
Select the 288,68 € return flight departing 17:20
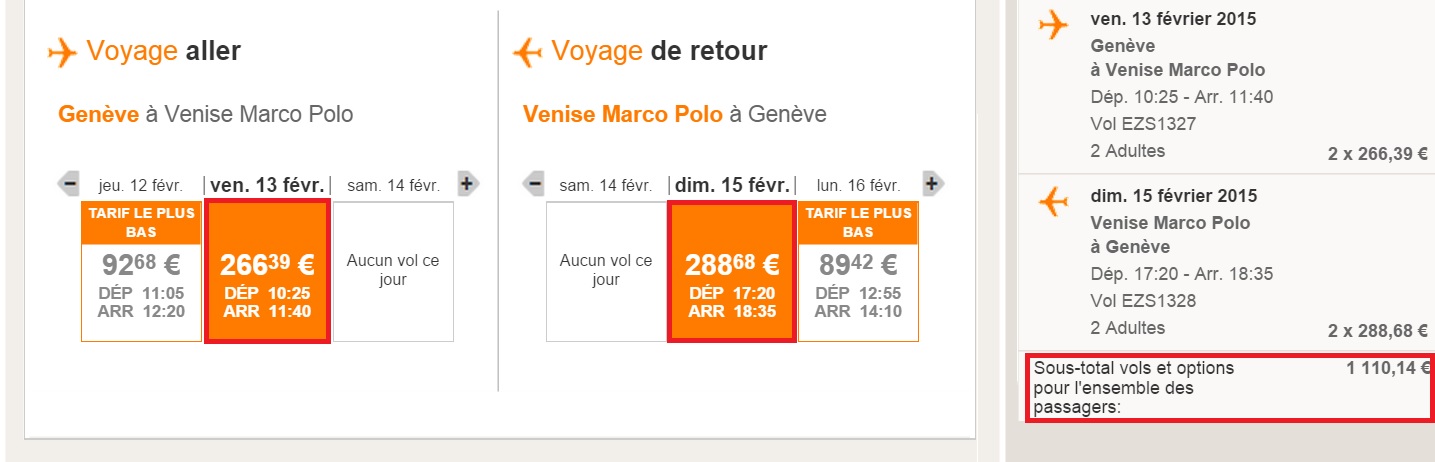click(x=732, y=273)
